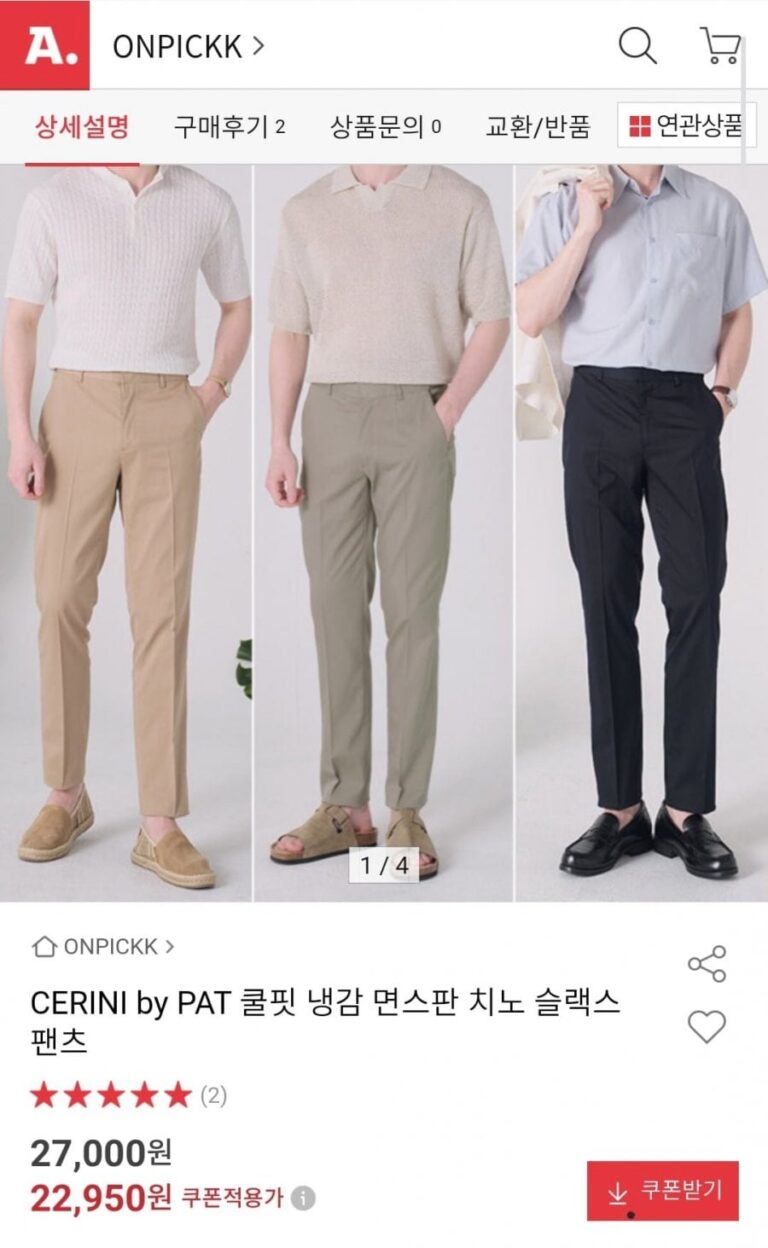Tap 쿠폰받기 to download coupon
768x1248 pixels.
(662, 1191)
